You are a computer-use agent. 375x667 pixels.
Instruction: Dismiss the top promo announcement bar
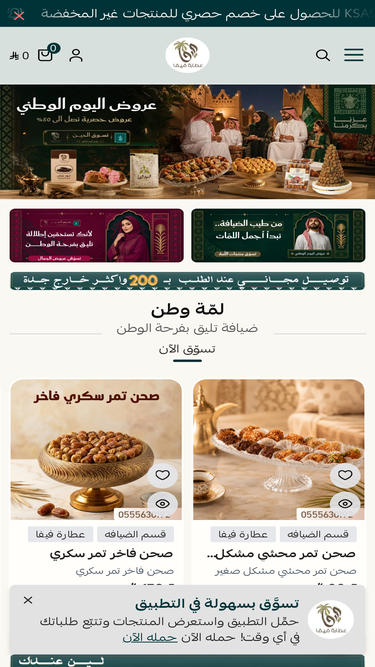(18, 16)
